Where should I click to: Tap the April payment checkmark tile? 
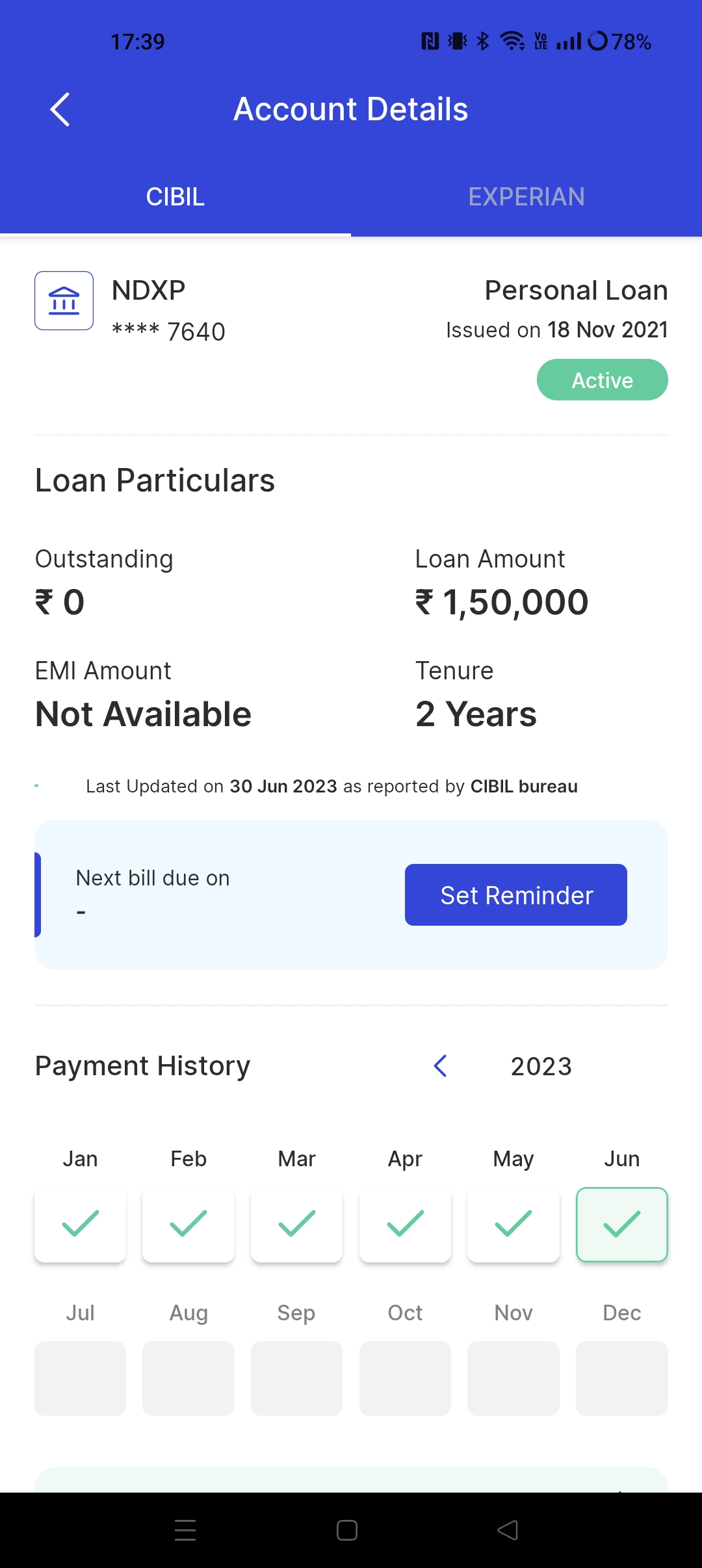click(x=405, y=1224)
